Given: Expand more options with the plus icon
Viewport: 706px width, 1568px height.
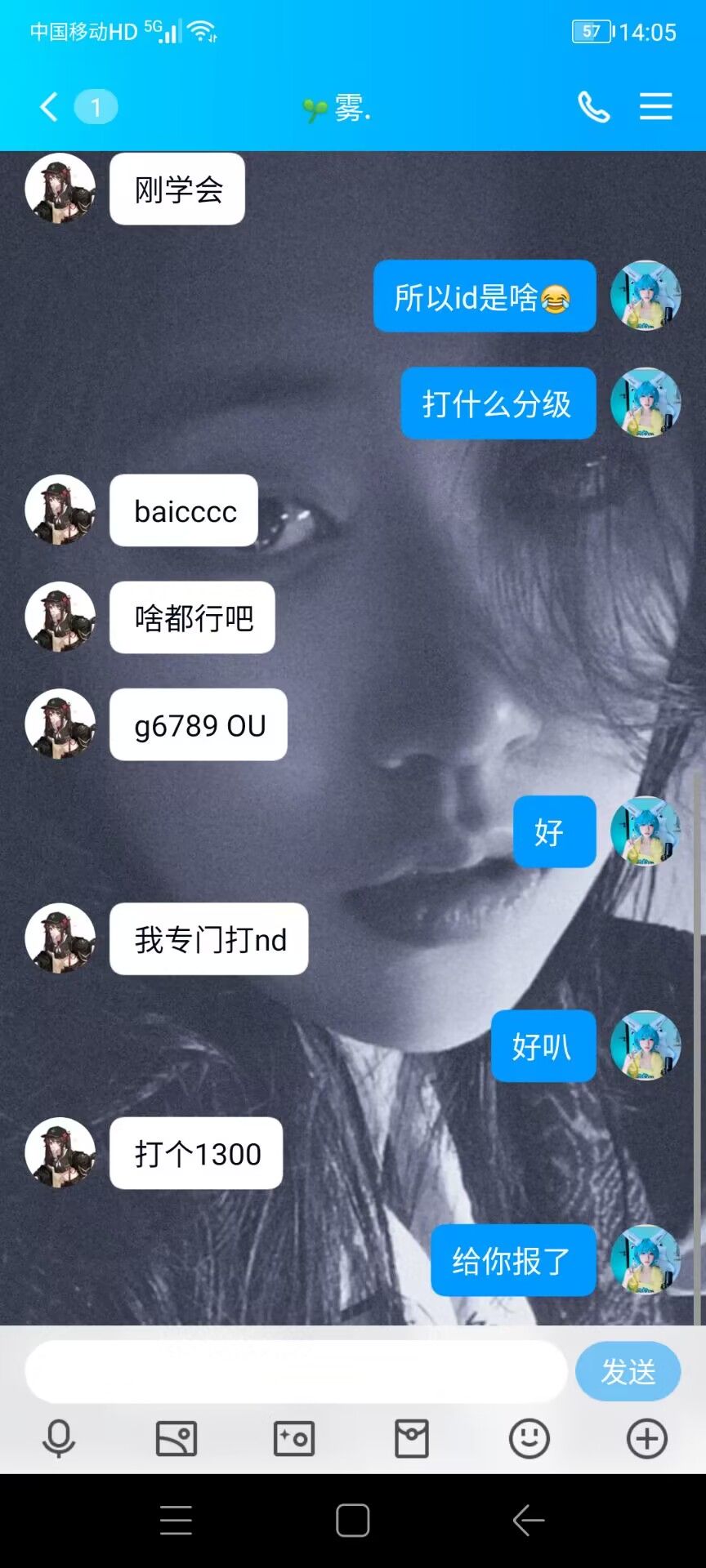Looking at the screenshot, I should 647,1438.
